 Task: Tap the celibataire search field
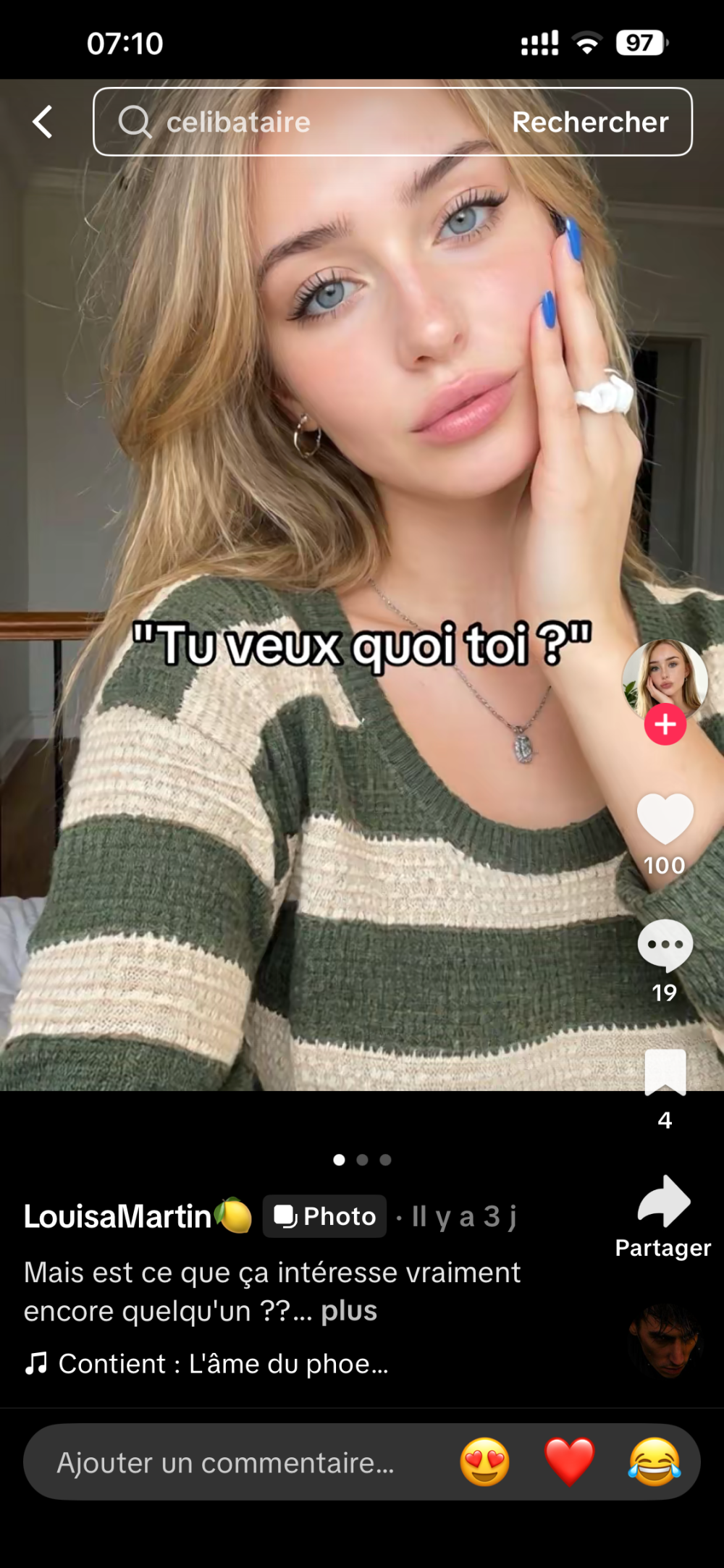[290, 122]
